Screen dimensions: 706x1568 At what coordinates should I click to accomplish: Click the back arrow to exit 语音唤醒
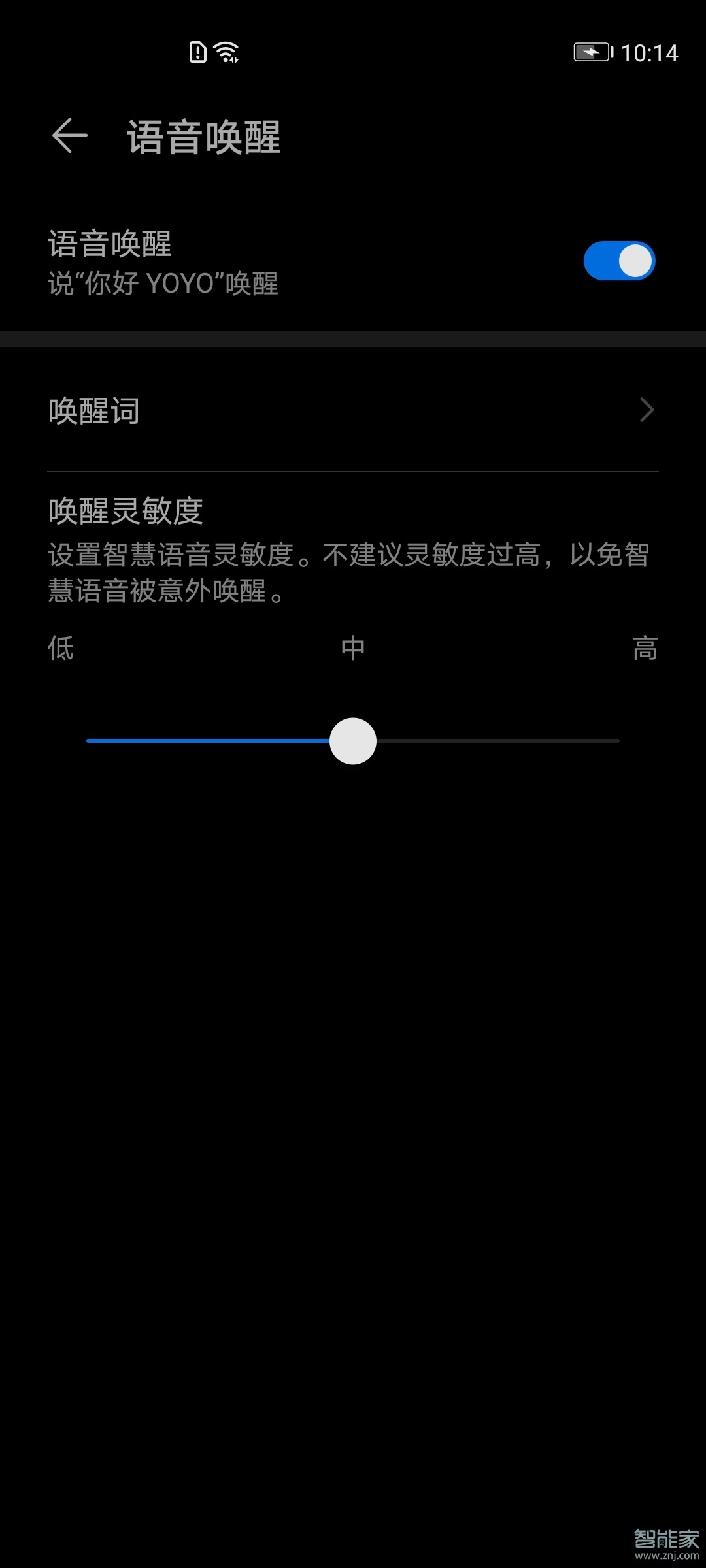click(x=70, y=136)
